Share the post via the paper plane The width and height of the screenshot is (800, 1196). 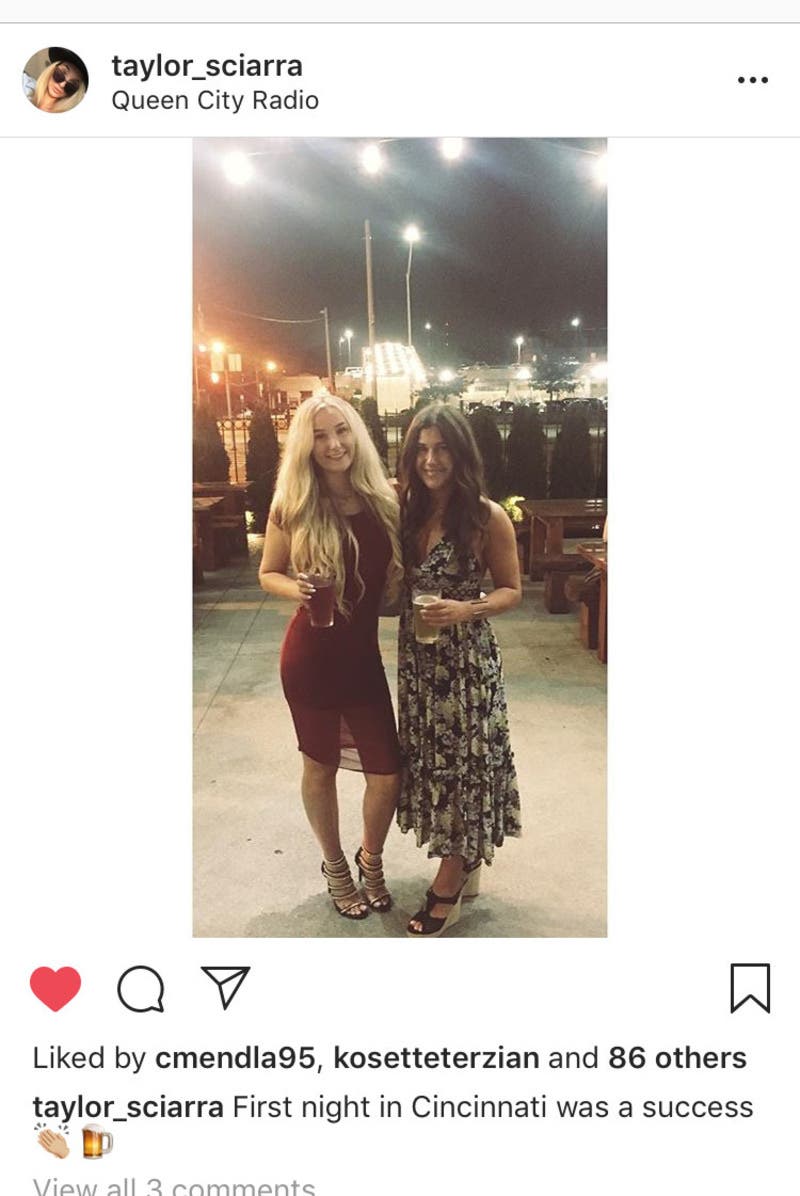(225, 988)
